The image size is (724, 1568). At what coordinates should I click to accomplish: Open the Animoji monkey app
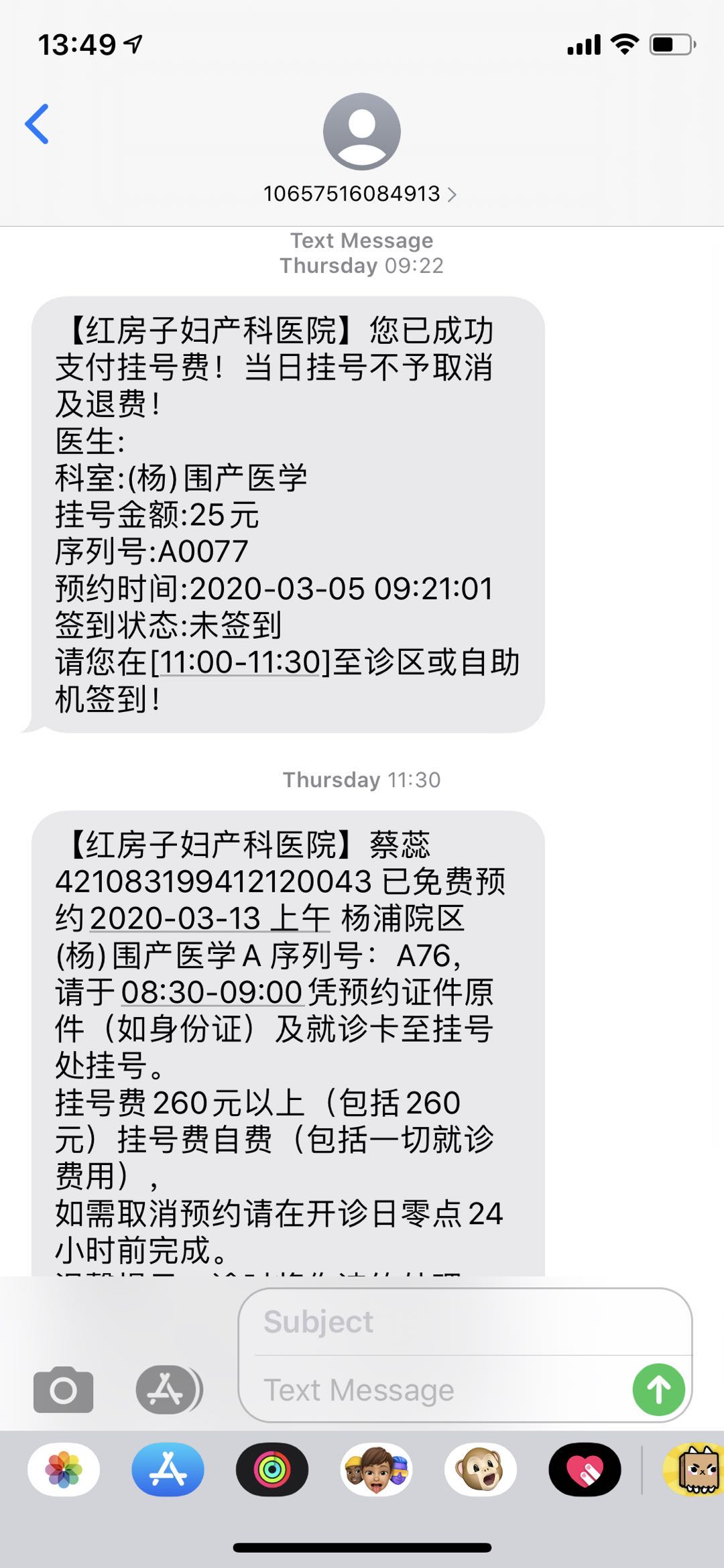[x=480, y=1471]
